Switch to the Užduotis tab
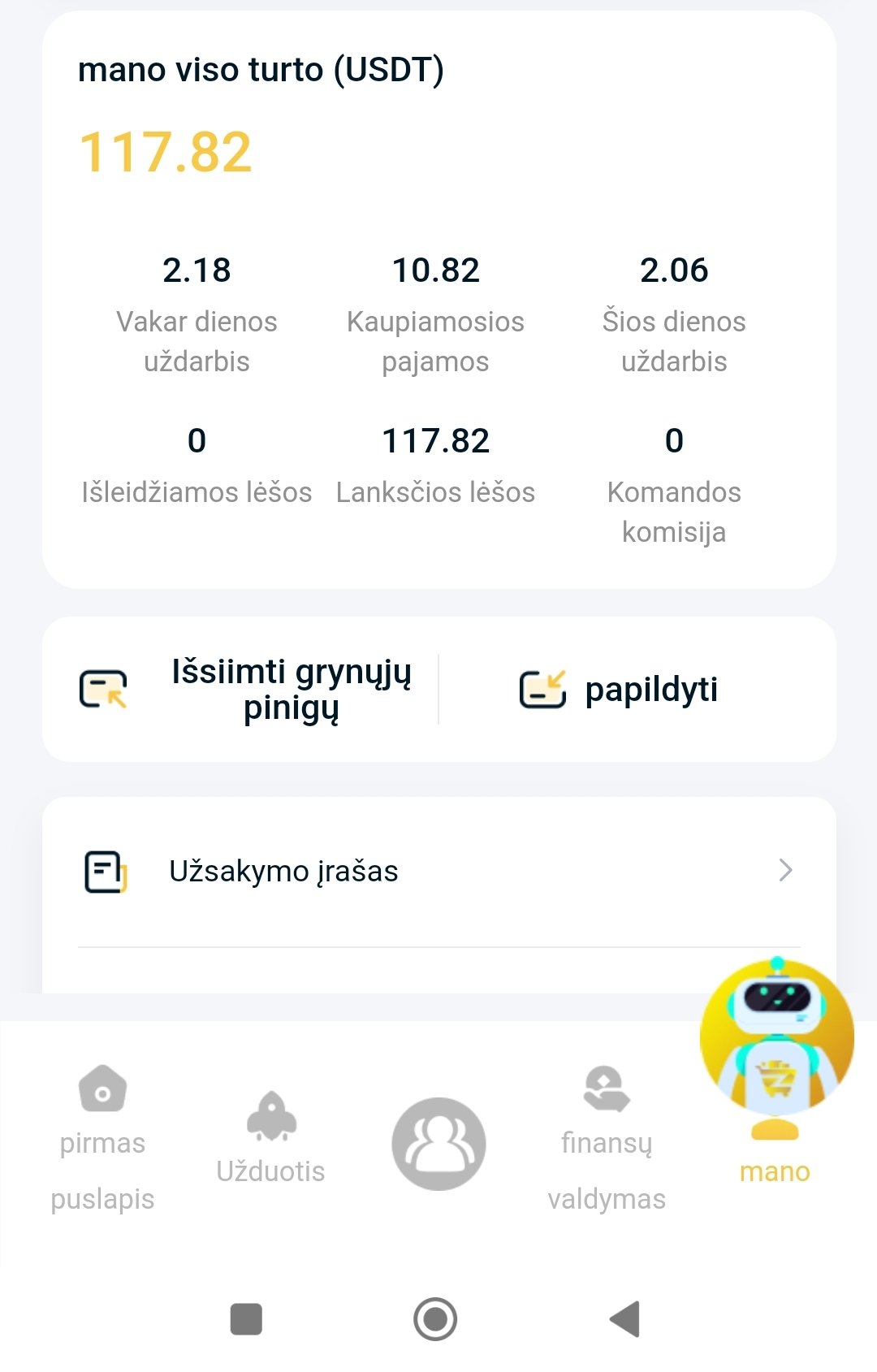Viewport: 877px width, 1372px height. (270, 1137)
